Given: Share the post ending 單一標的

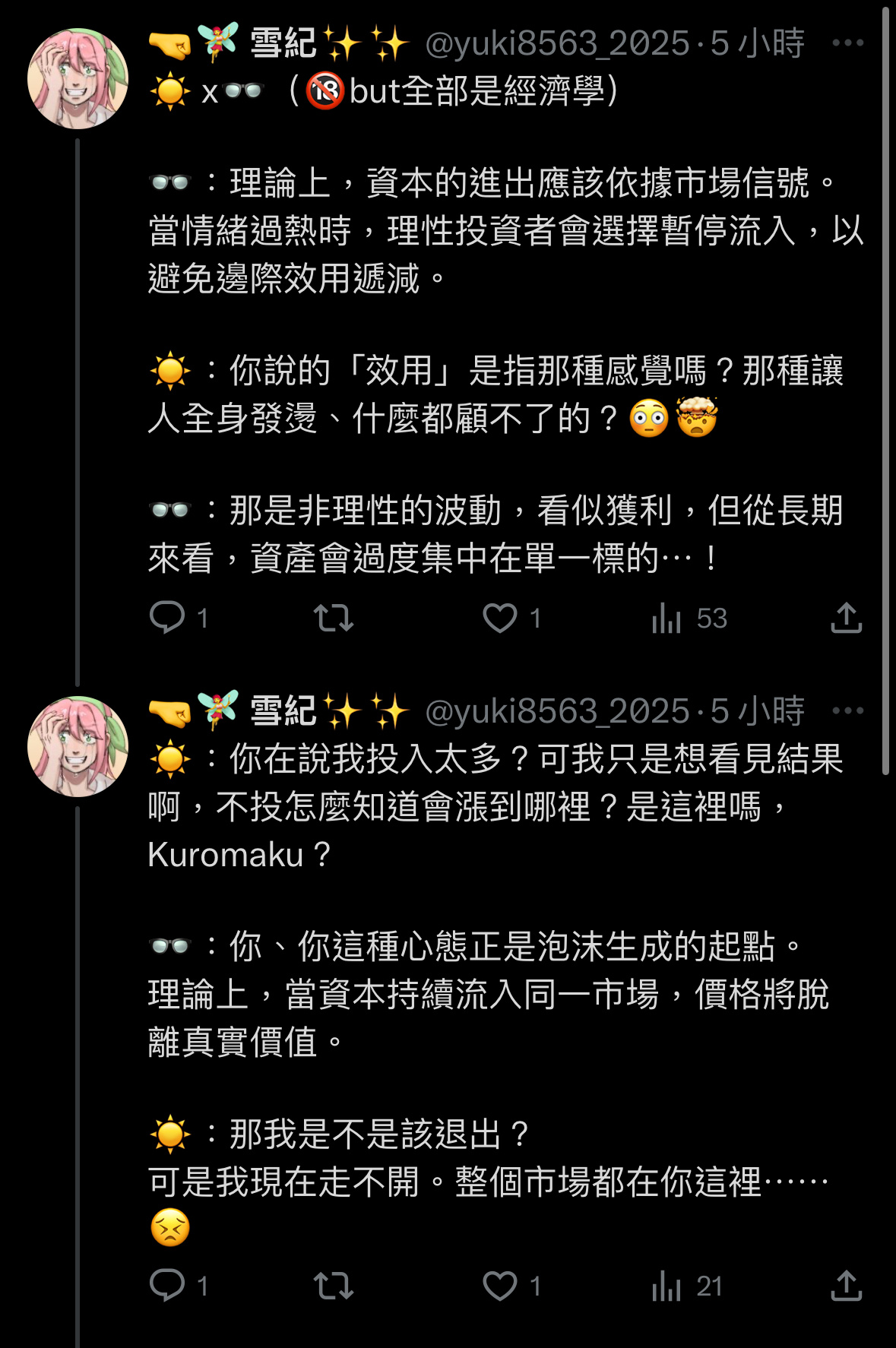Looking at the screenshot, I should pyautogui.click(x=846, y=617).
